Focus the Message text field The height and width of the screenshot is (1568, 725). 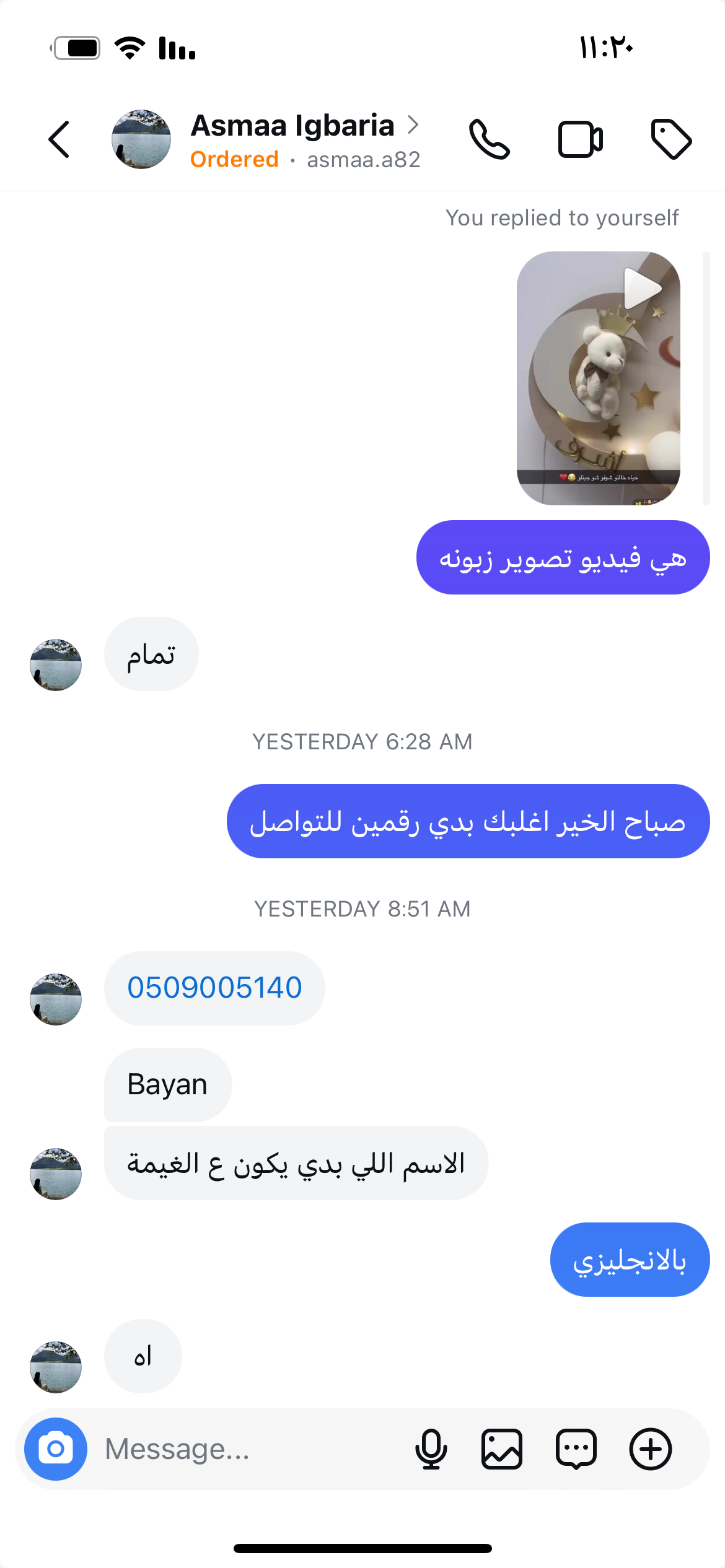tap(248, 1449)
